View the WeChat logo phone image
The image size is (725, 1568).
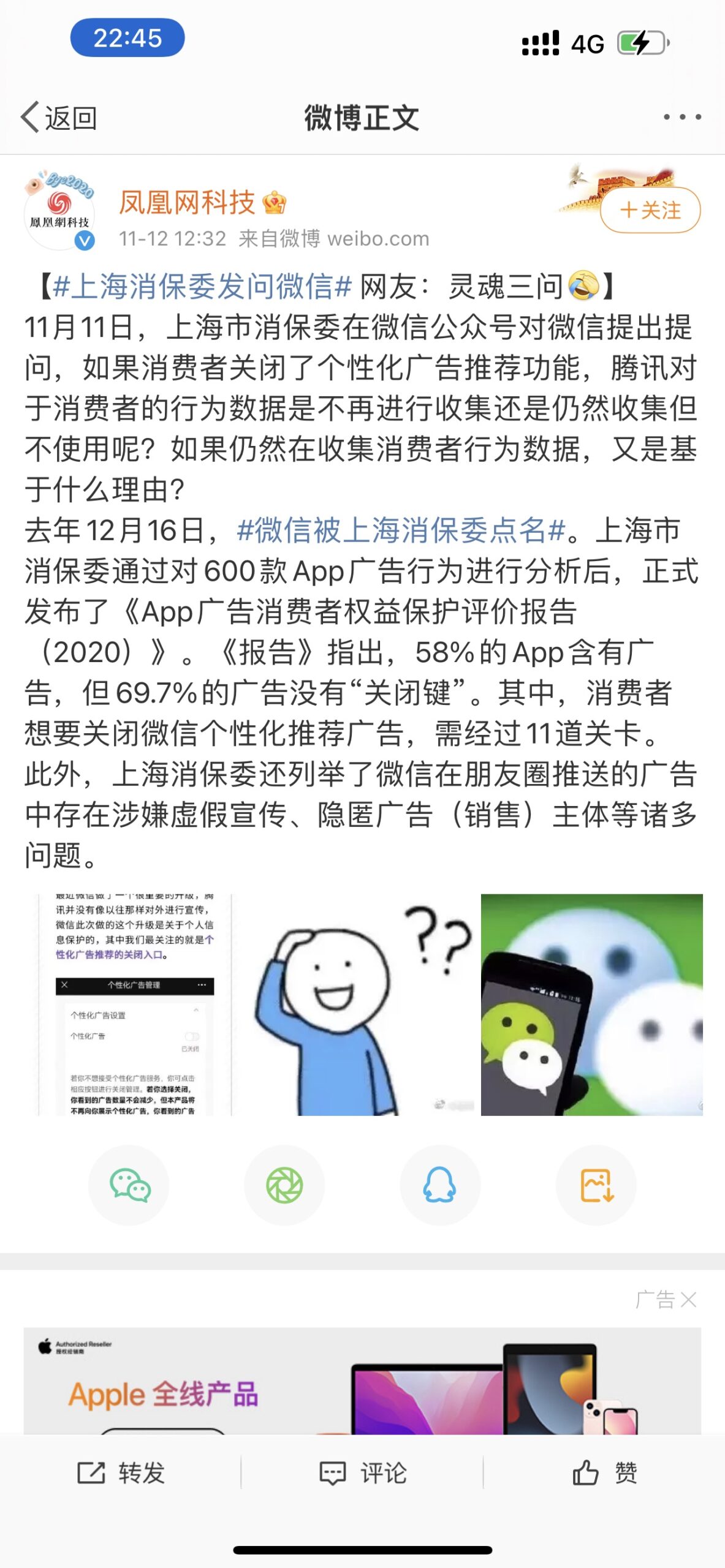[591, 1005]
